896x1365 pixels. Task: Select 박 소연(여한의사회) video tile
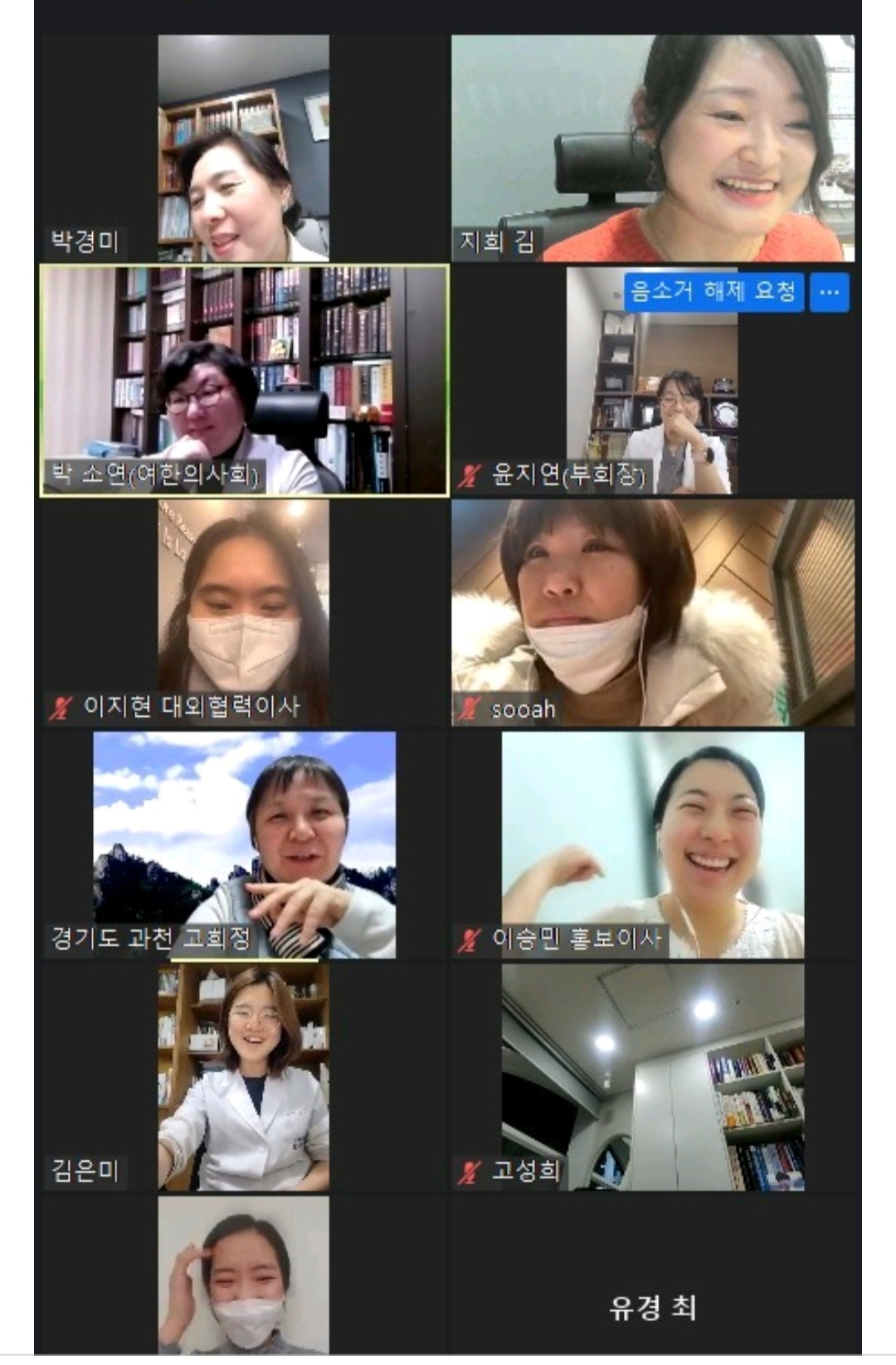244,381
